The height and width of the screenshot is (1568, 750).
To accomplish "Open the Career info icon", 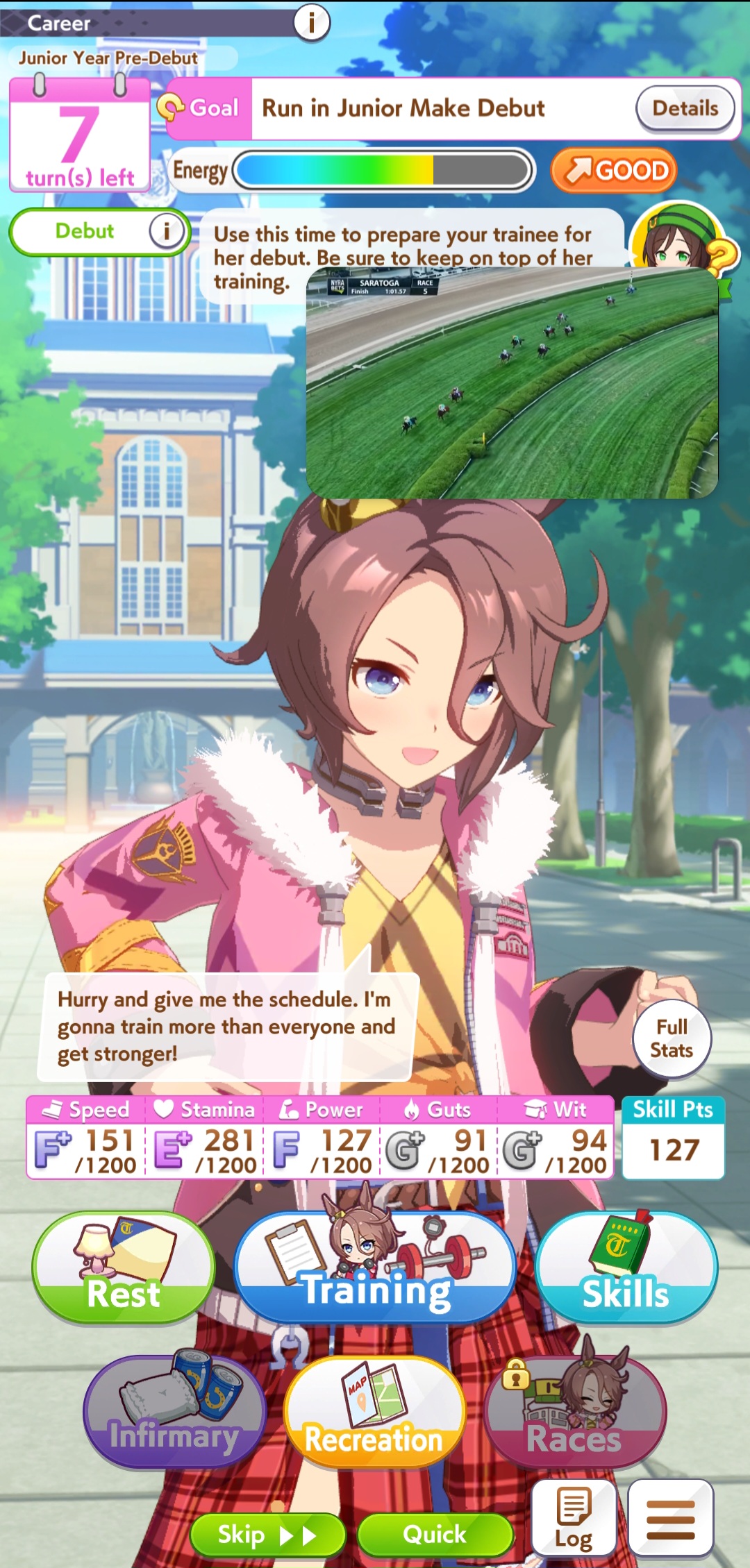I will (x=311, y=22).
